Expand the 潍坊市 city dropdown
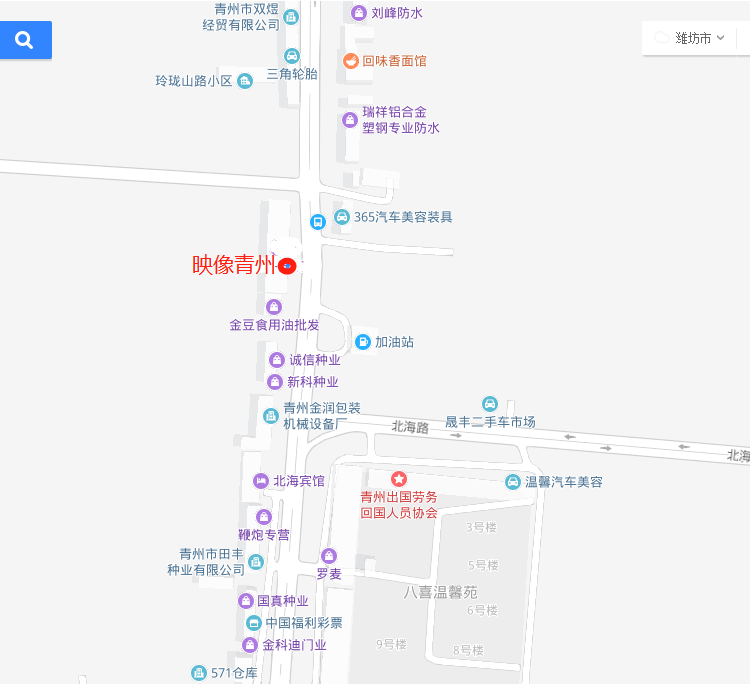The height and width of the screenshot is (684, 750). 697,38
